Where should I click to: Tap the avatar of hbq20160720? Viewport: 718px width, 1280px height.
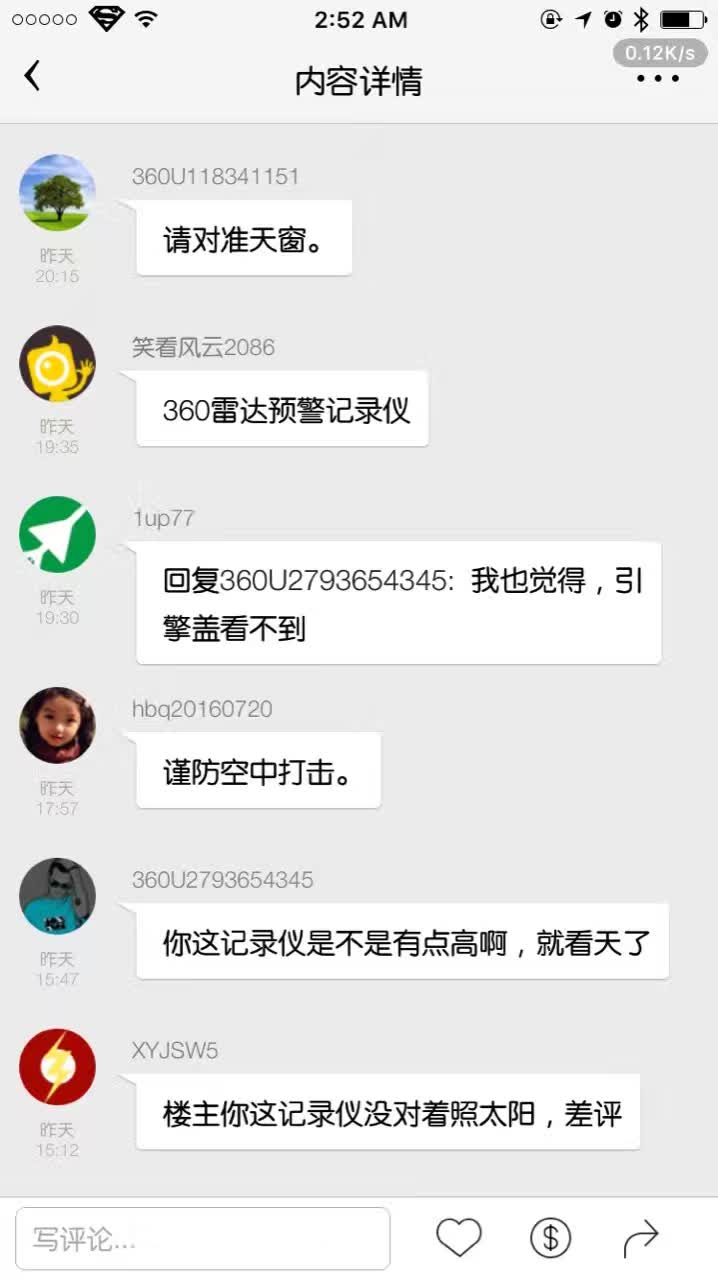coord(57,725)
